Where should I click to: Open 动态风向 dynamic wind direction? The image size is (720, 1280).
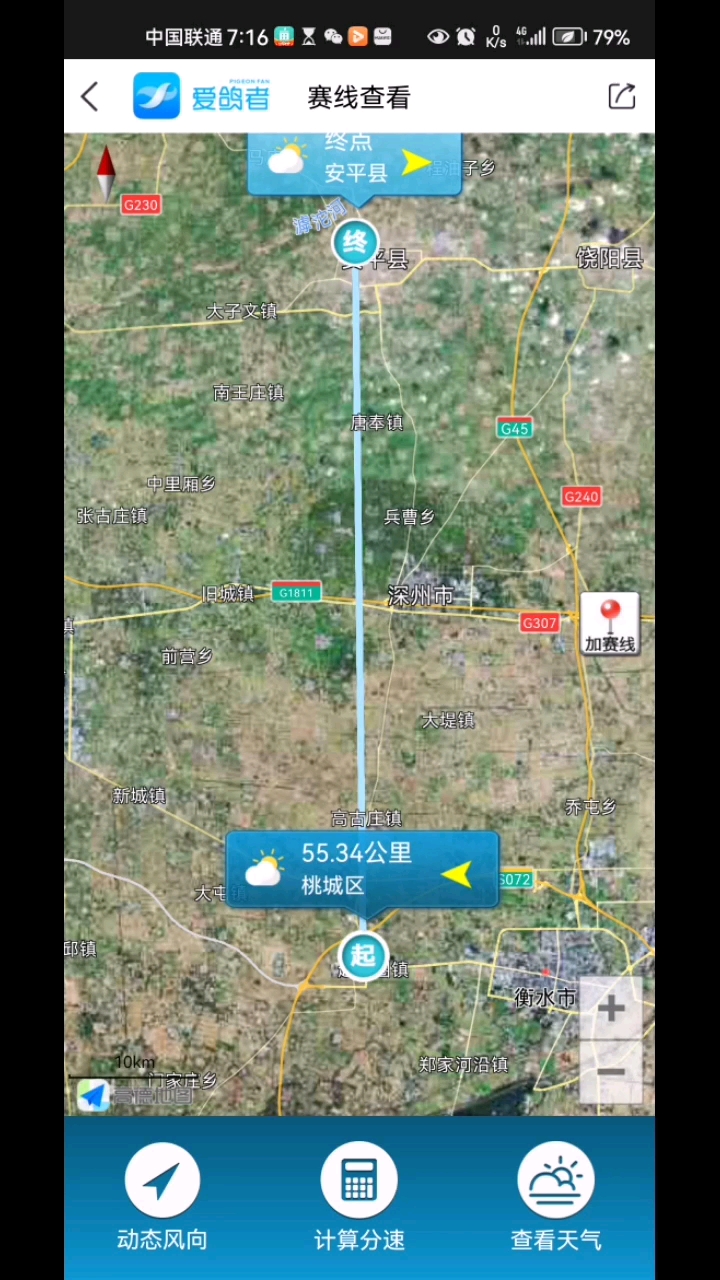[x=162, y=1198]
